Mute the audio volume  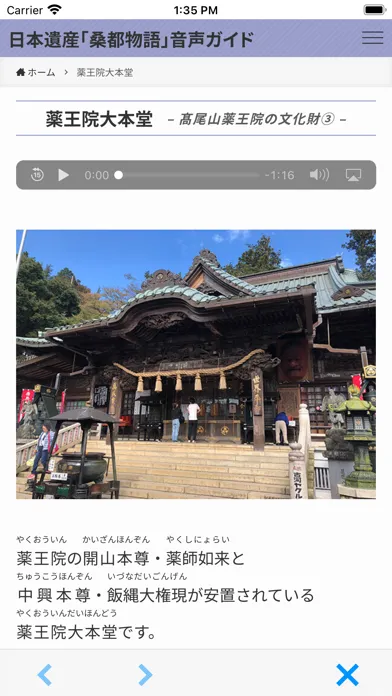point(319,175)
